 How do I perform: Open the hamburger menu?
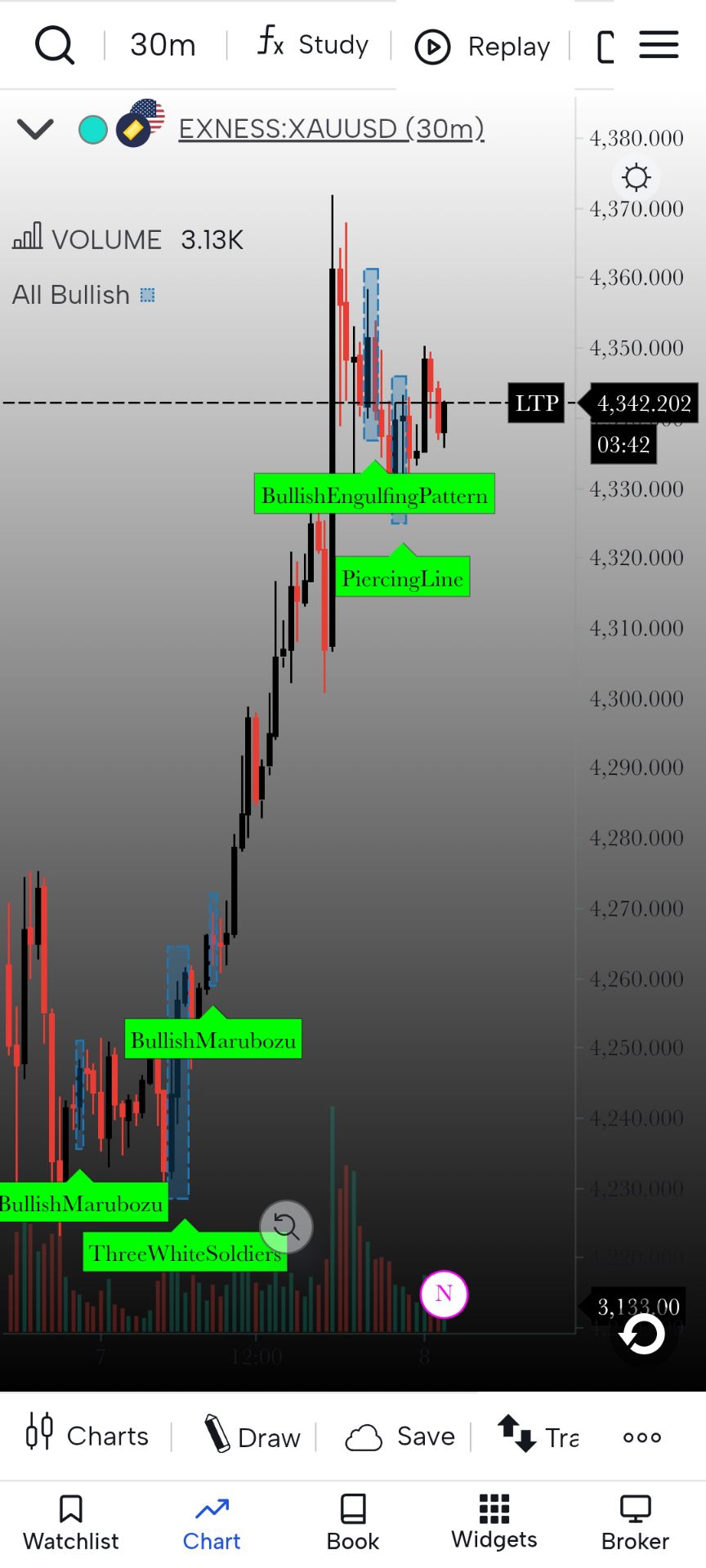click(x=659, y=45)
